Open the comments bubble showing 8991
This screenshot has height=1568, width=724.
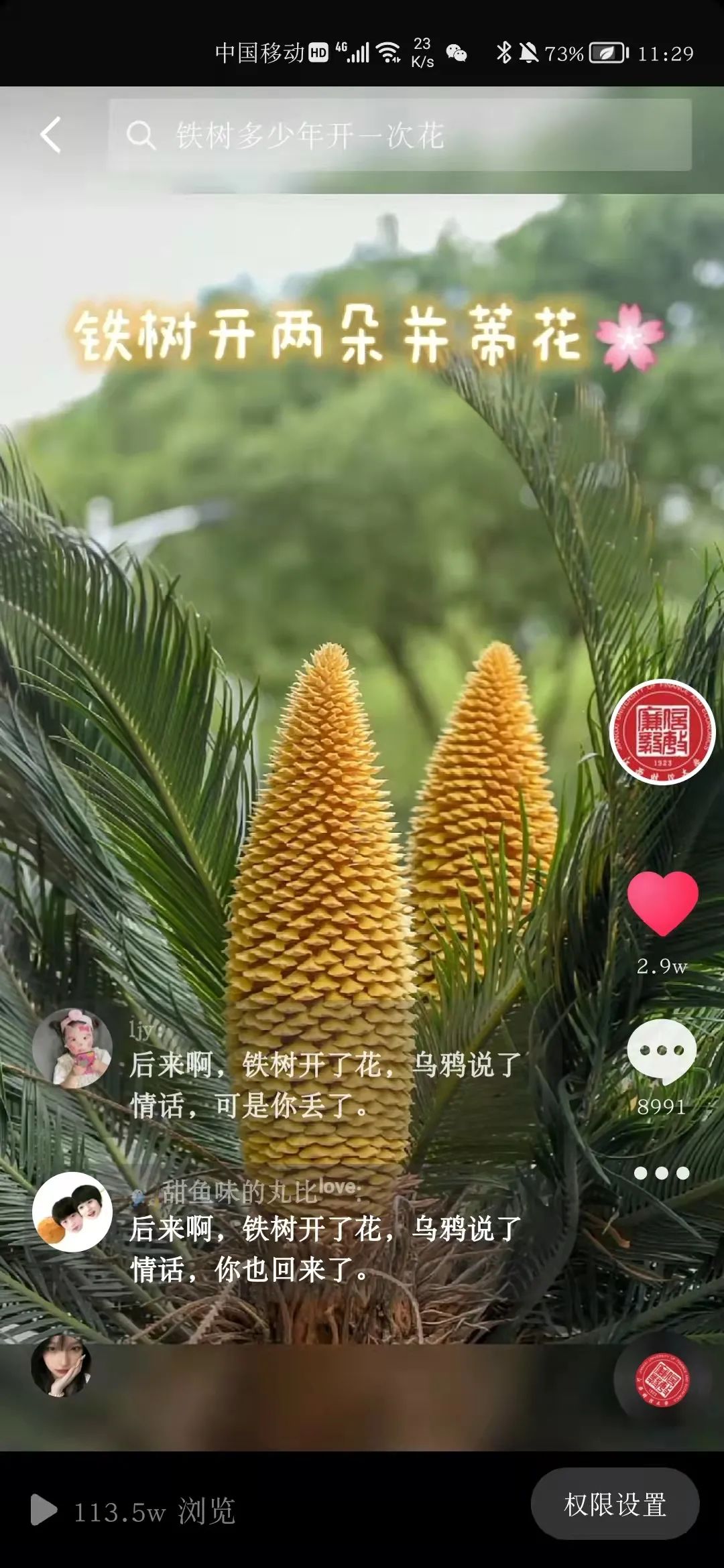coord(662,1052)
